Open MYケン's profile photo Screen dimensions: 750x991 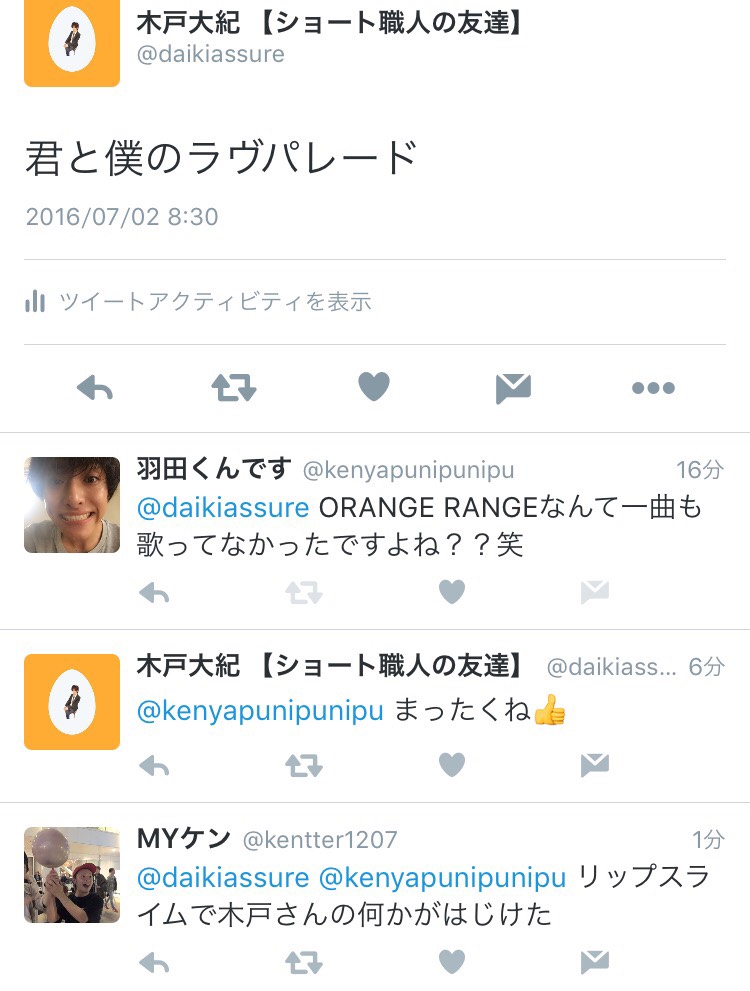(72, 874)
